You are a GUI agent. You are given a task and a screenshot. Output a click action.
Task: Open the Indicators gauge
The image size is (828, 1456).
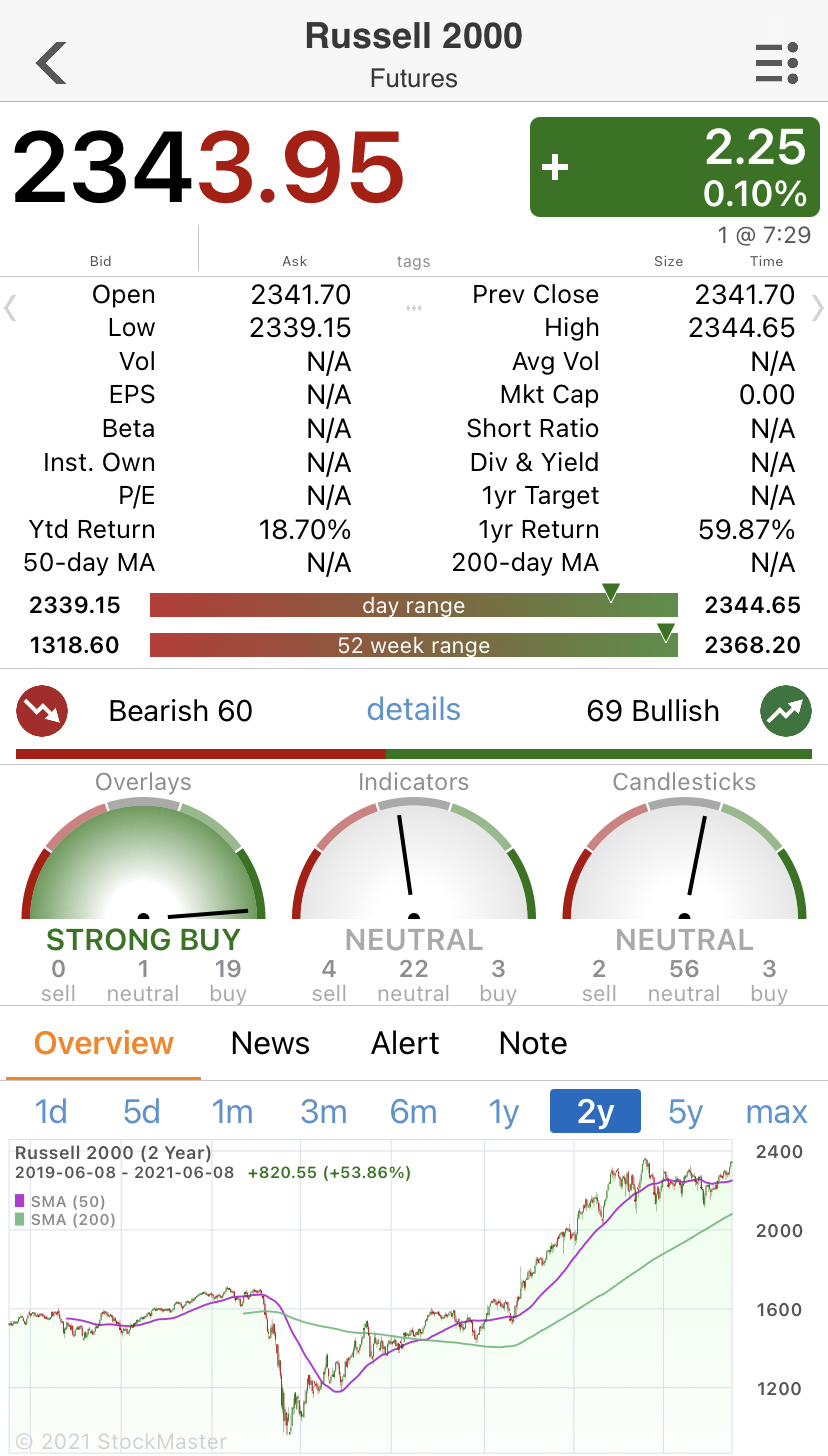[x=413, y=885]
